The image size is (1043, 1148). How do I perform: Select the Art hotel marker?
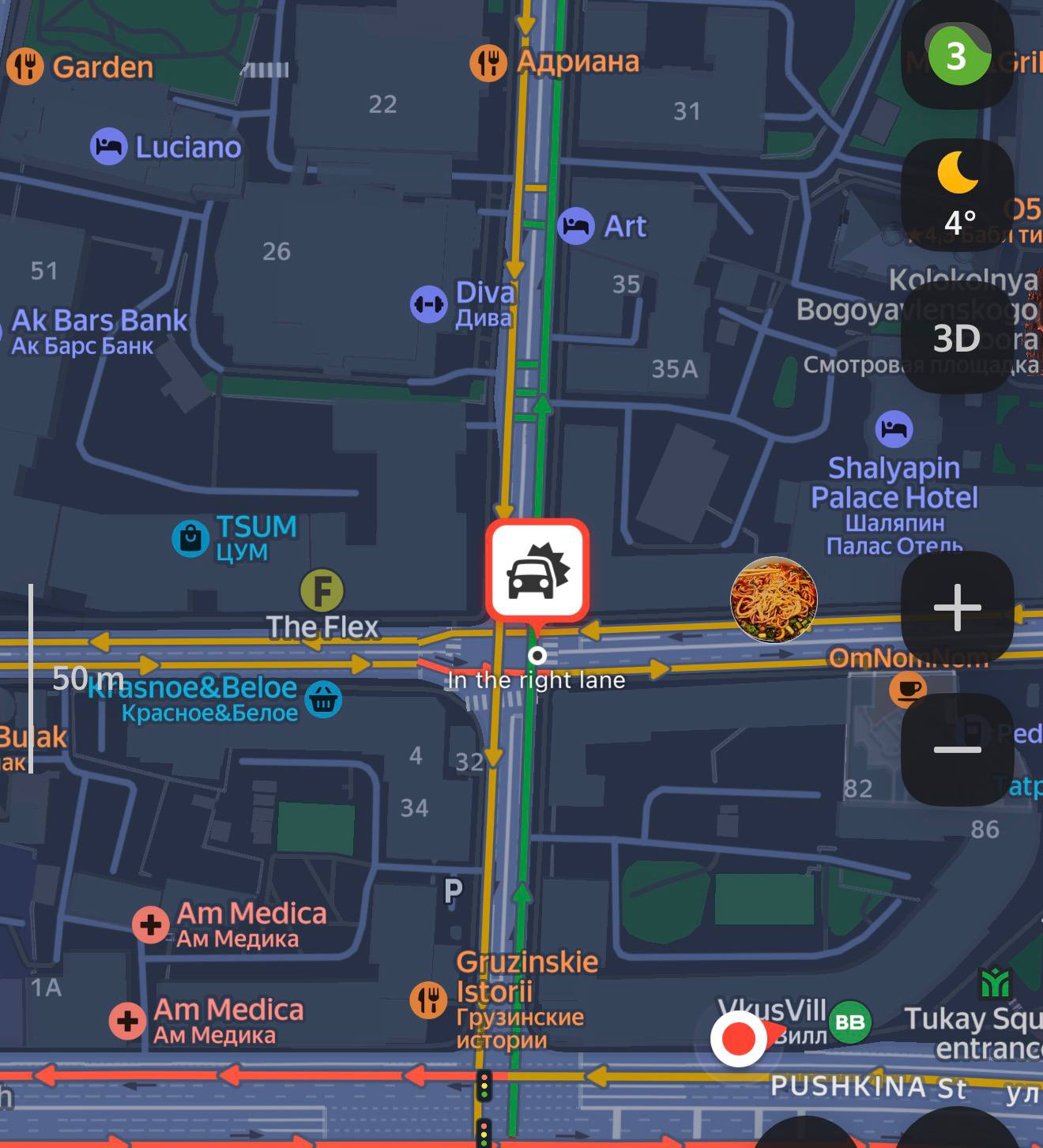point(576,227)
